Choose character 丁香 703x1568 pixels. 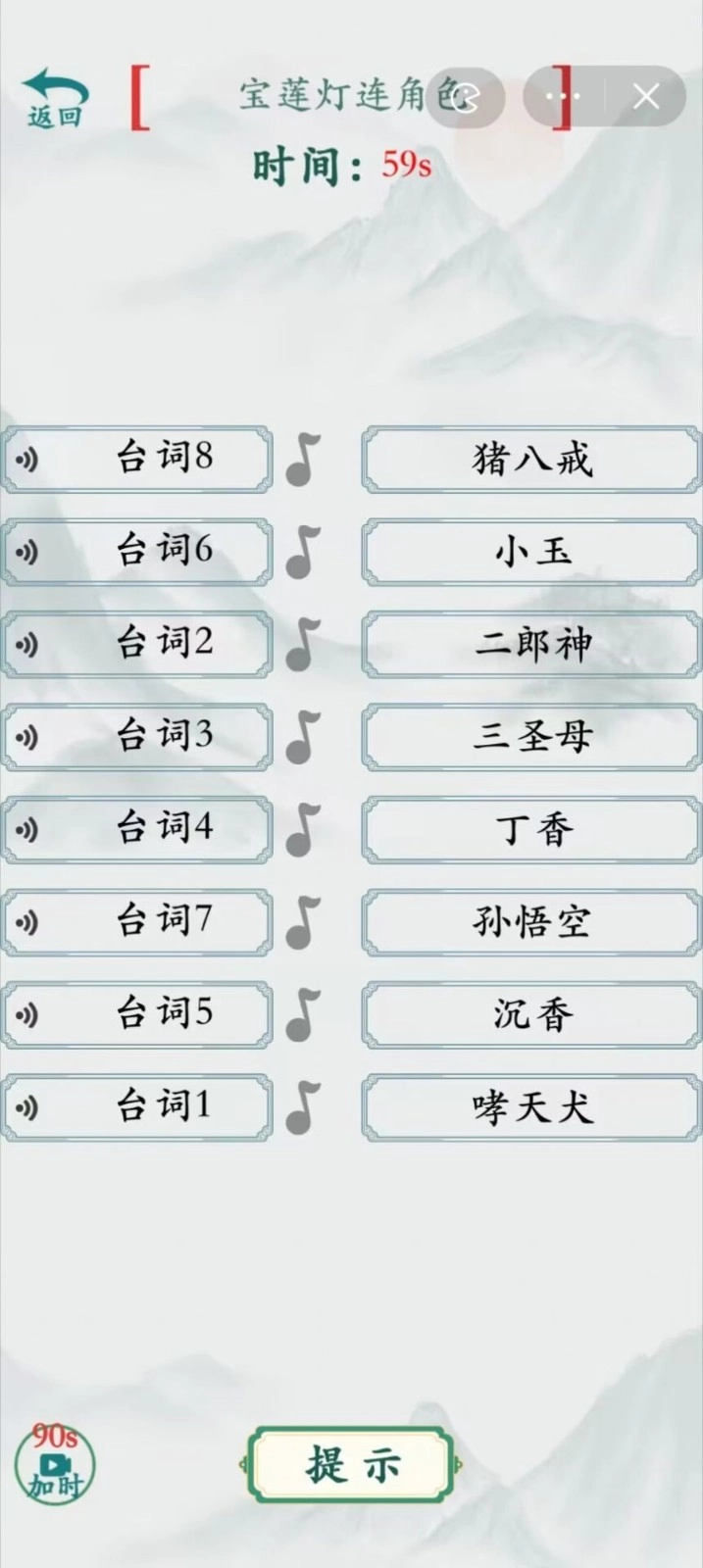pos(531,829)
